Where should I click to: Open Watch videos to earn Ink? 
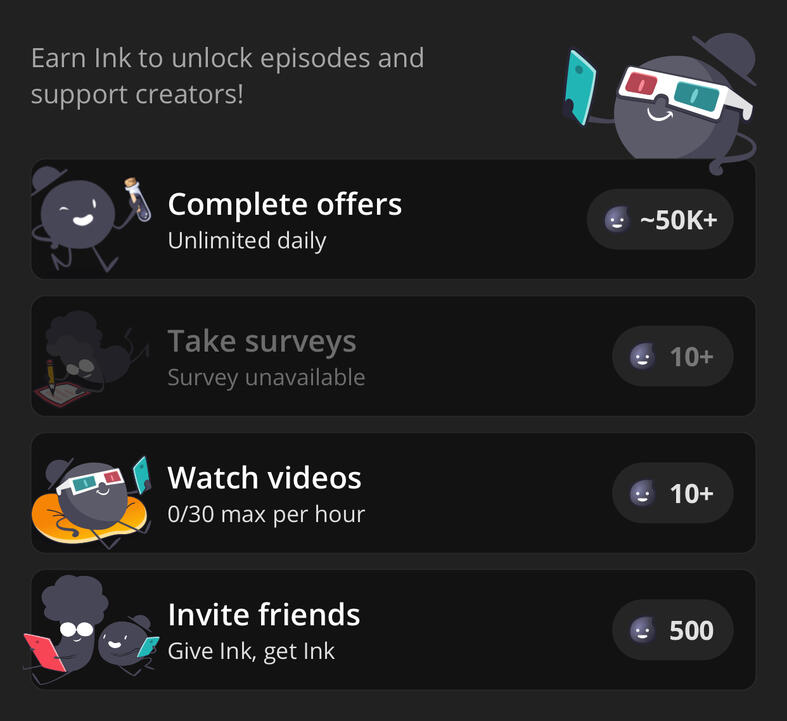393,493
